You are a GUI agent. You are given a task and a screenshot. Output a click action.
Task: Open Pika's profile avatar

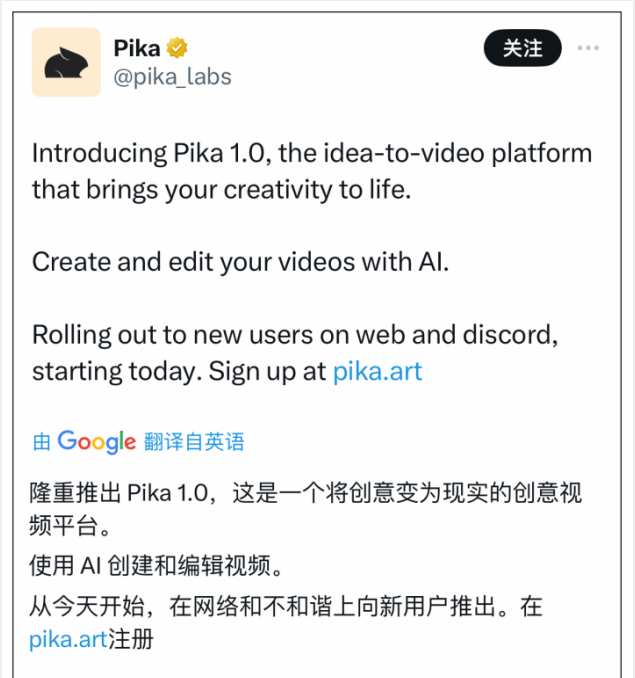(66, 62)
